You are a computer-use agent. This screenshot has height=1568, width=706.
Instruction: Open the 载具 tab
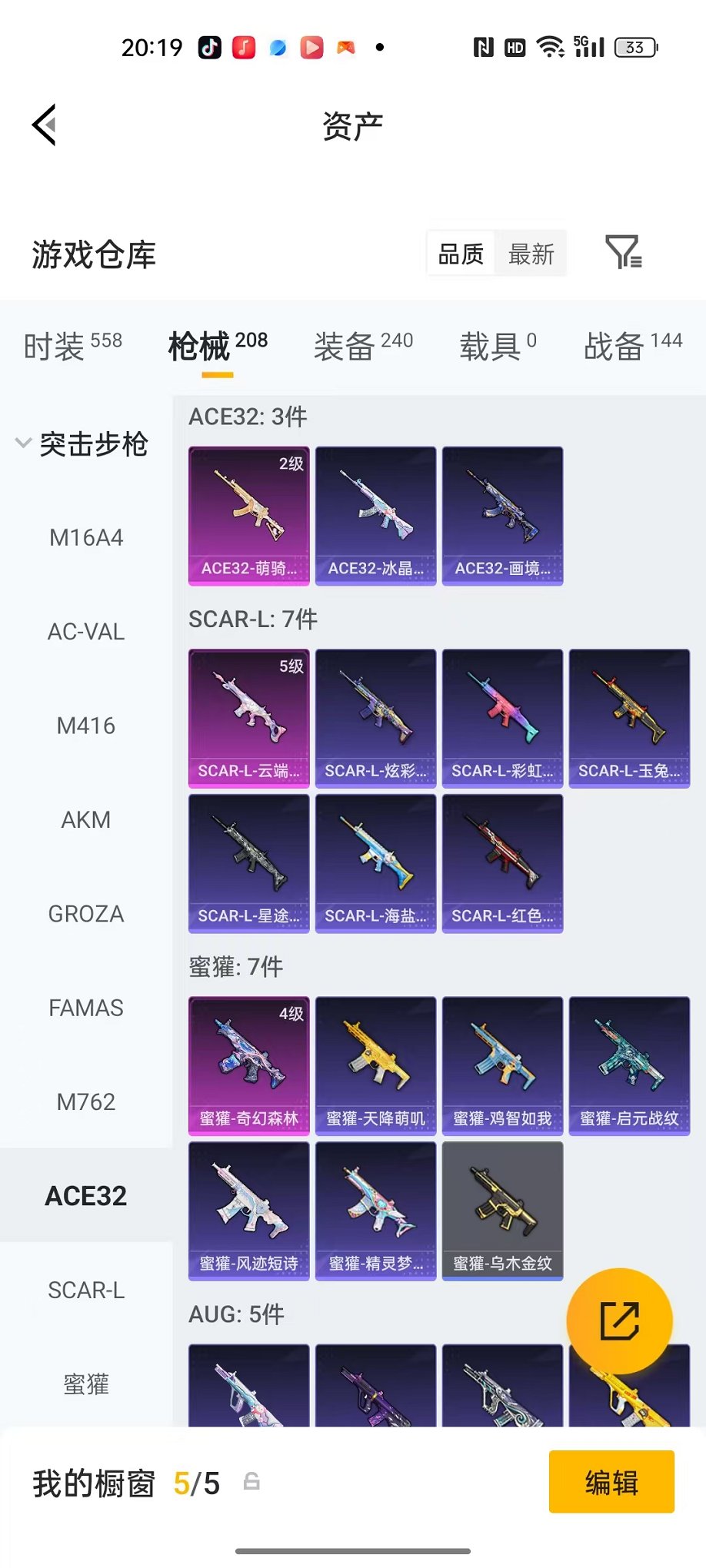[498, 346]
